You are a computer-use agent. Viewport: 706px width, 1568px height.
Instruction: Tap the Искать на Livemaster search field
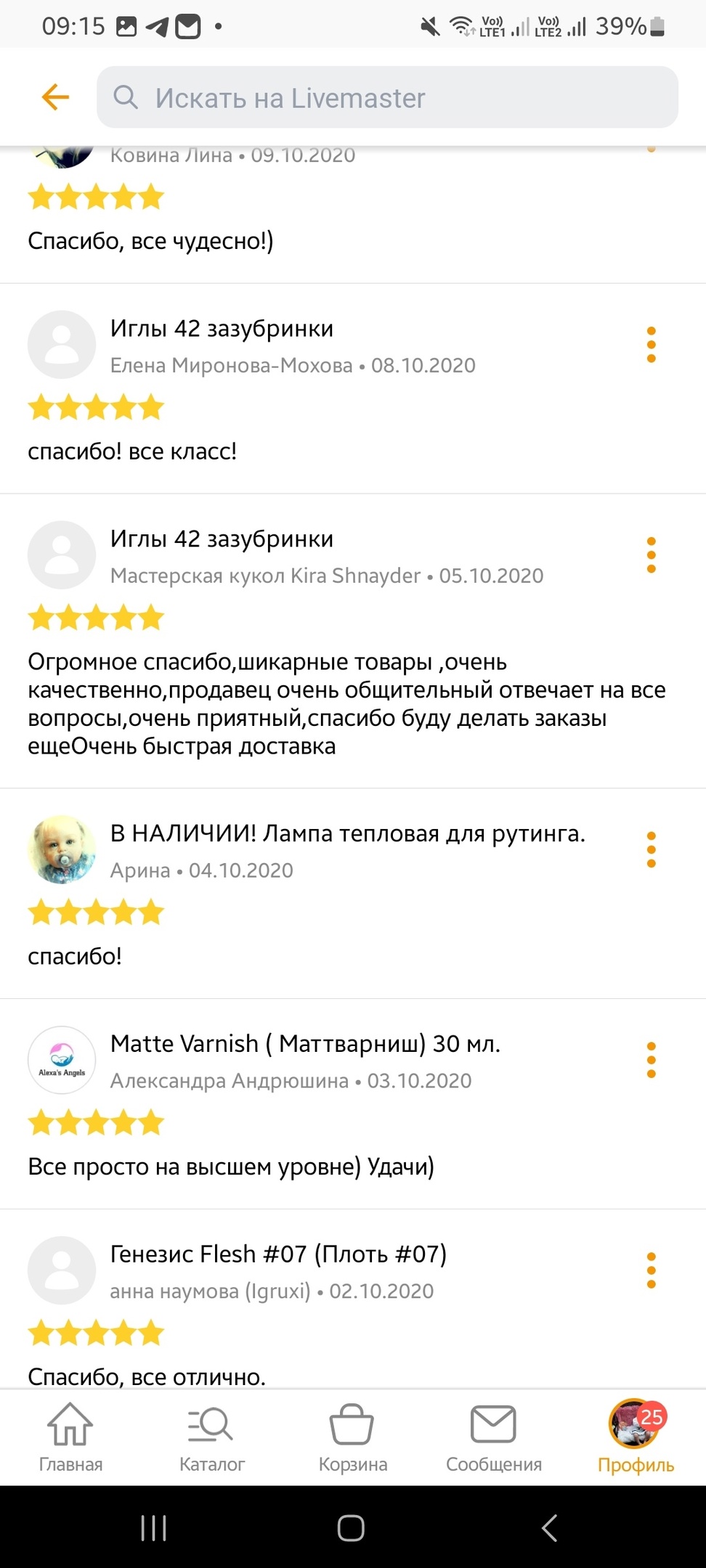pyautogui.click(x=387, y=97)
